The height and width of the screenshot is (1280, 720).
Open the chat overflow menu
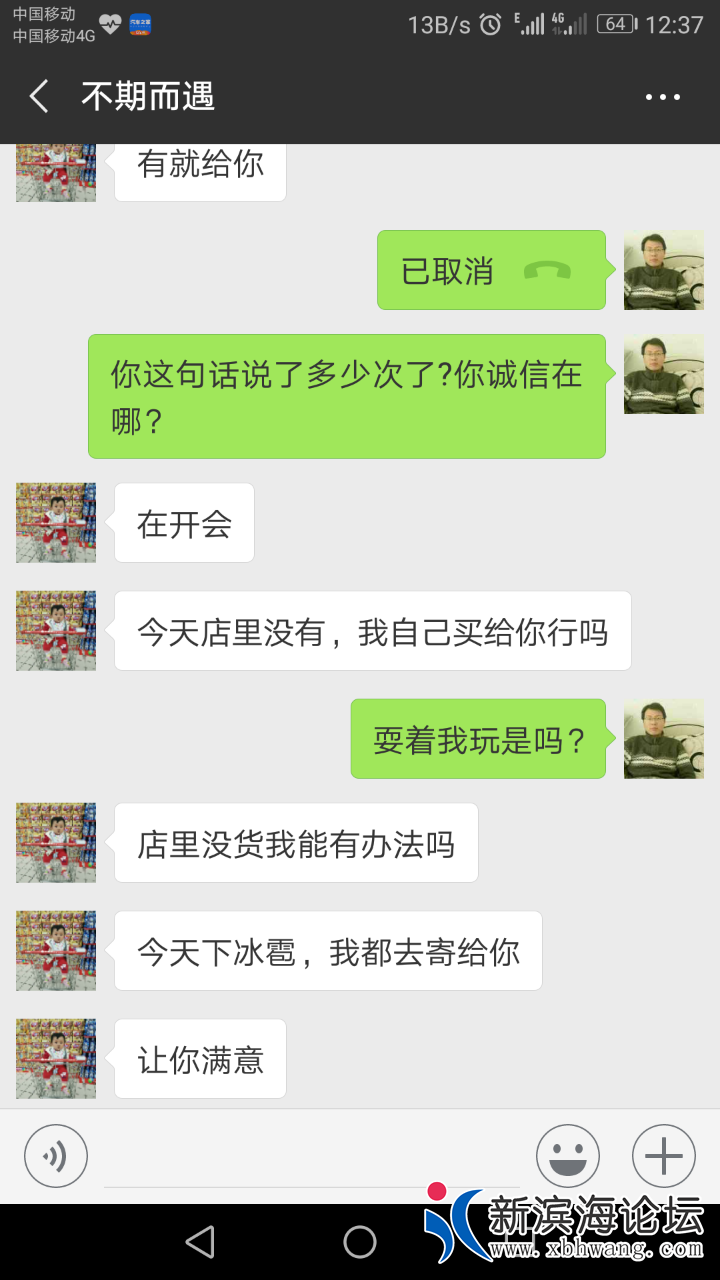point(662,97)
